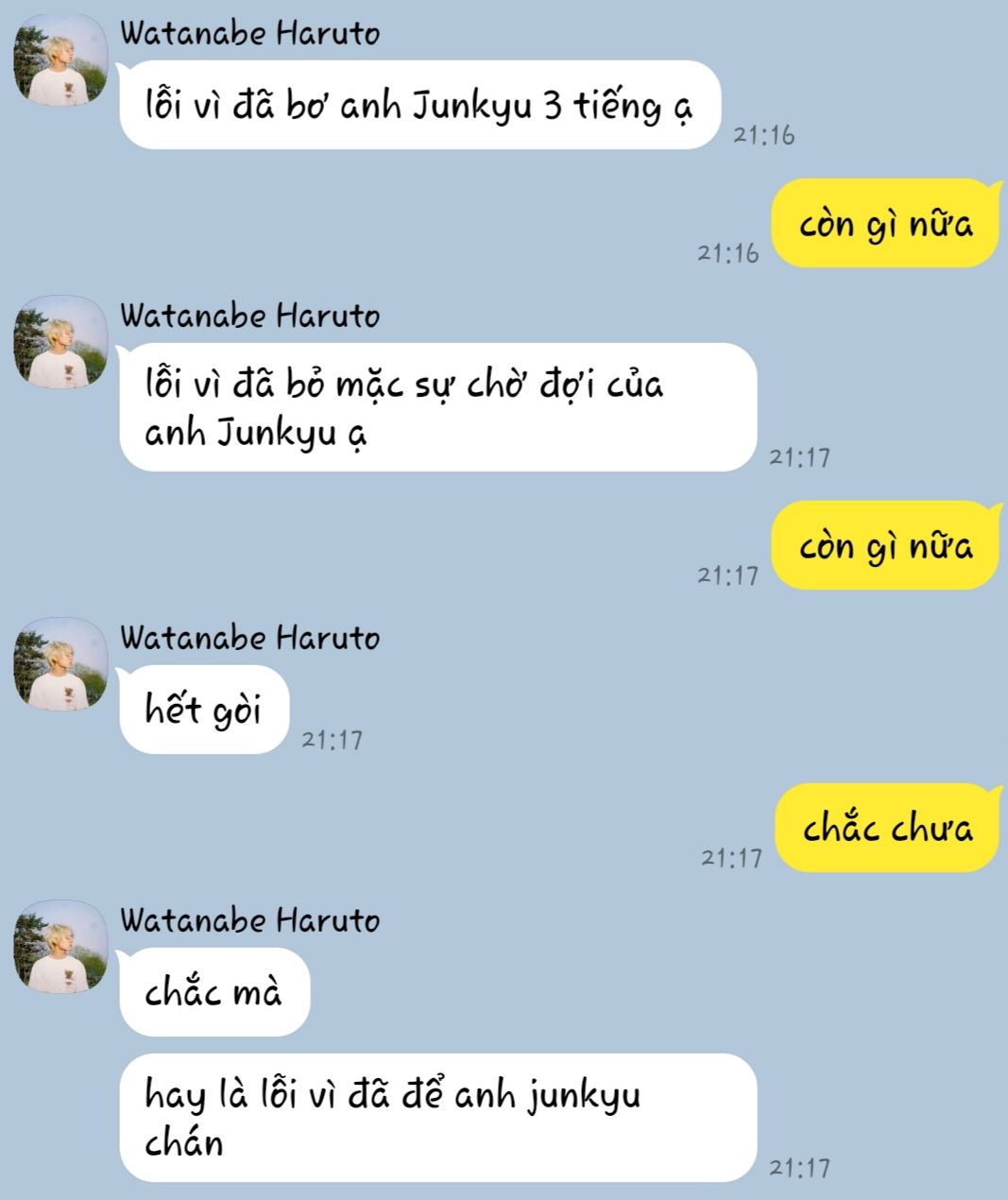1008x1200 pixels.
Task: Tap Haruto's profile photo beside 'bỏ mặc' message
Action: tap(60, 342)
